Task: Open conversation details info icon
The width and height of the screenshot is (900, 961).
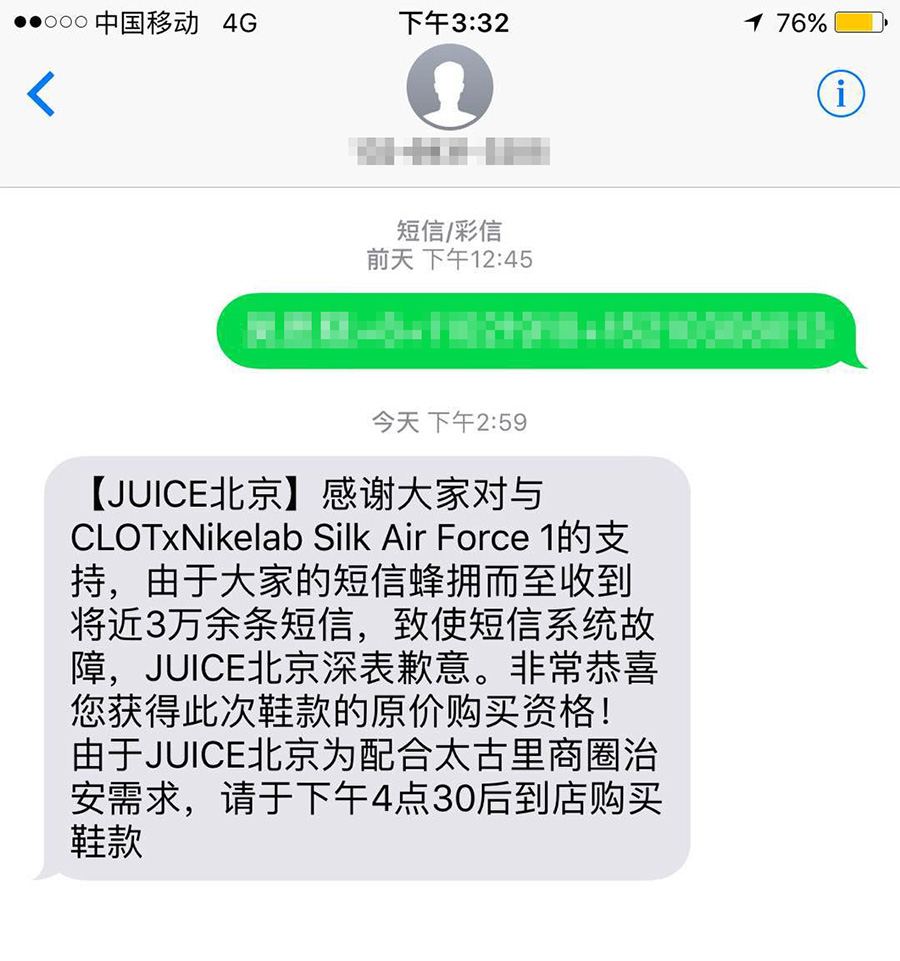Action: pos(840,94)
